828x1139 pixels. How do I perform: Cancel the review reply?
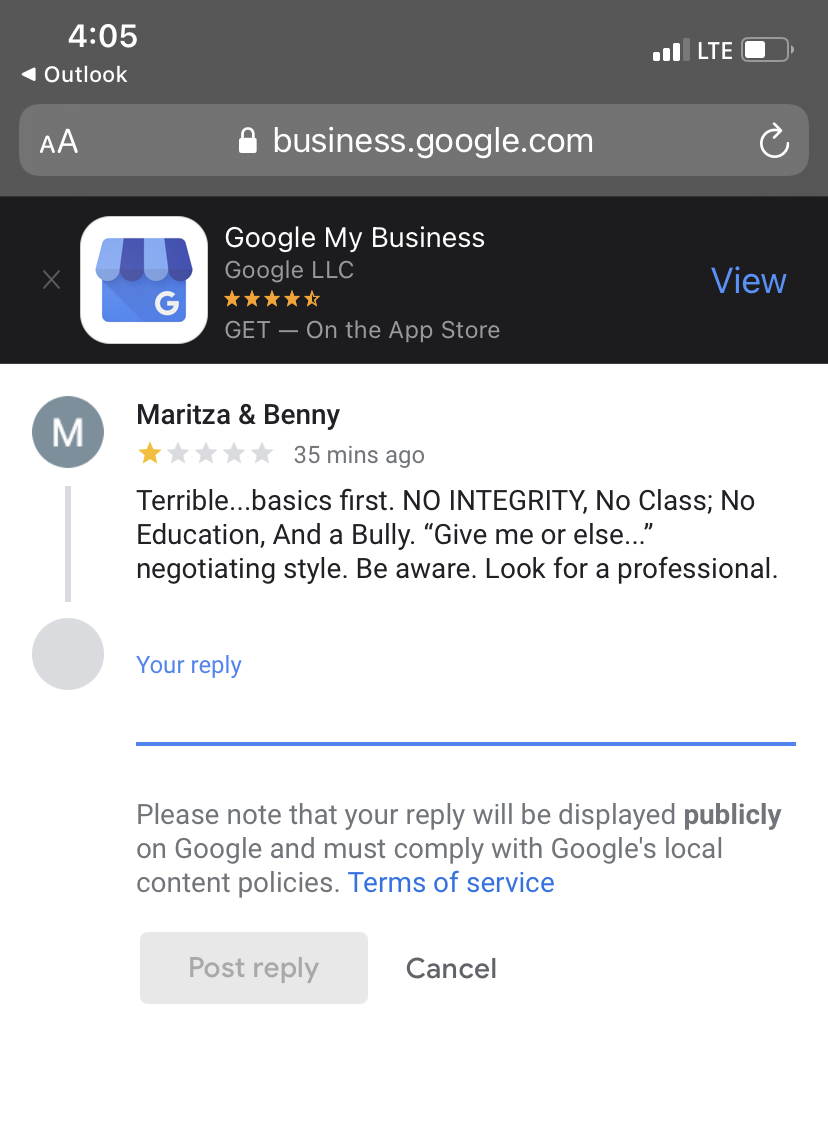point(451,968)
